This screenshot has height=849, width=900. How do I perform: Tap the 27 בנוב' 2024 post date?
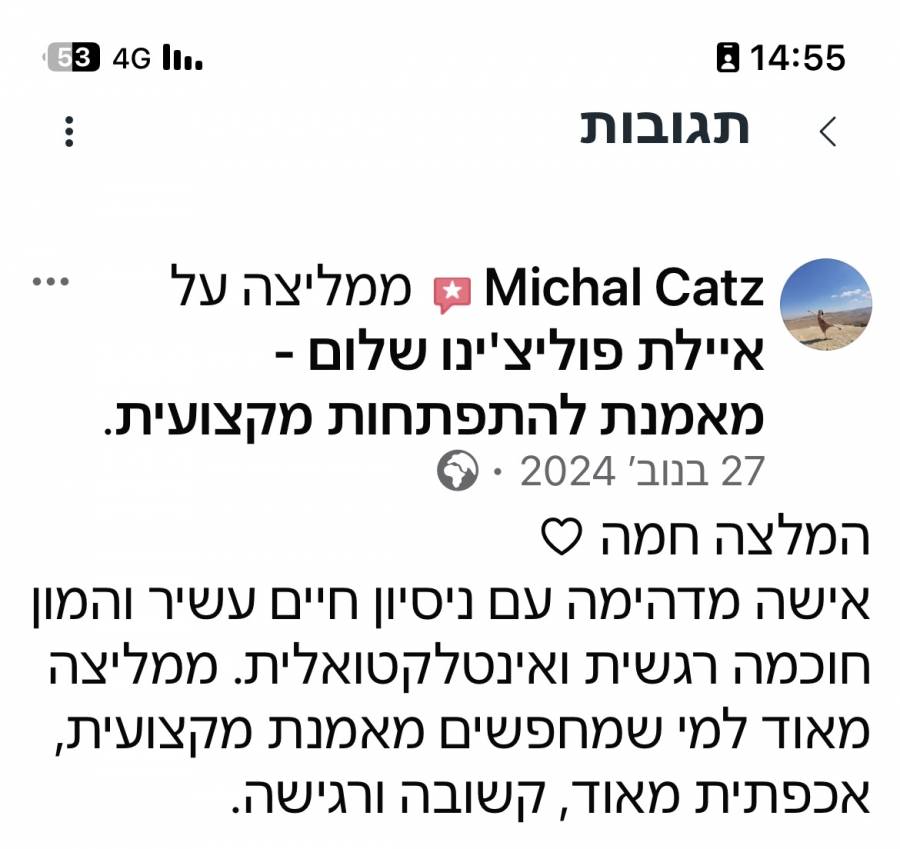(x=642, y=472)
